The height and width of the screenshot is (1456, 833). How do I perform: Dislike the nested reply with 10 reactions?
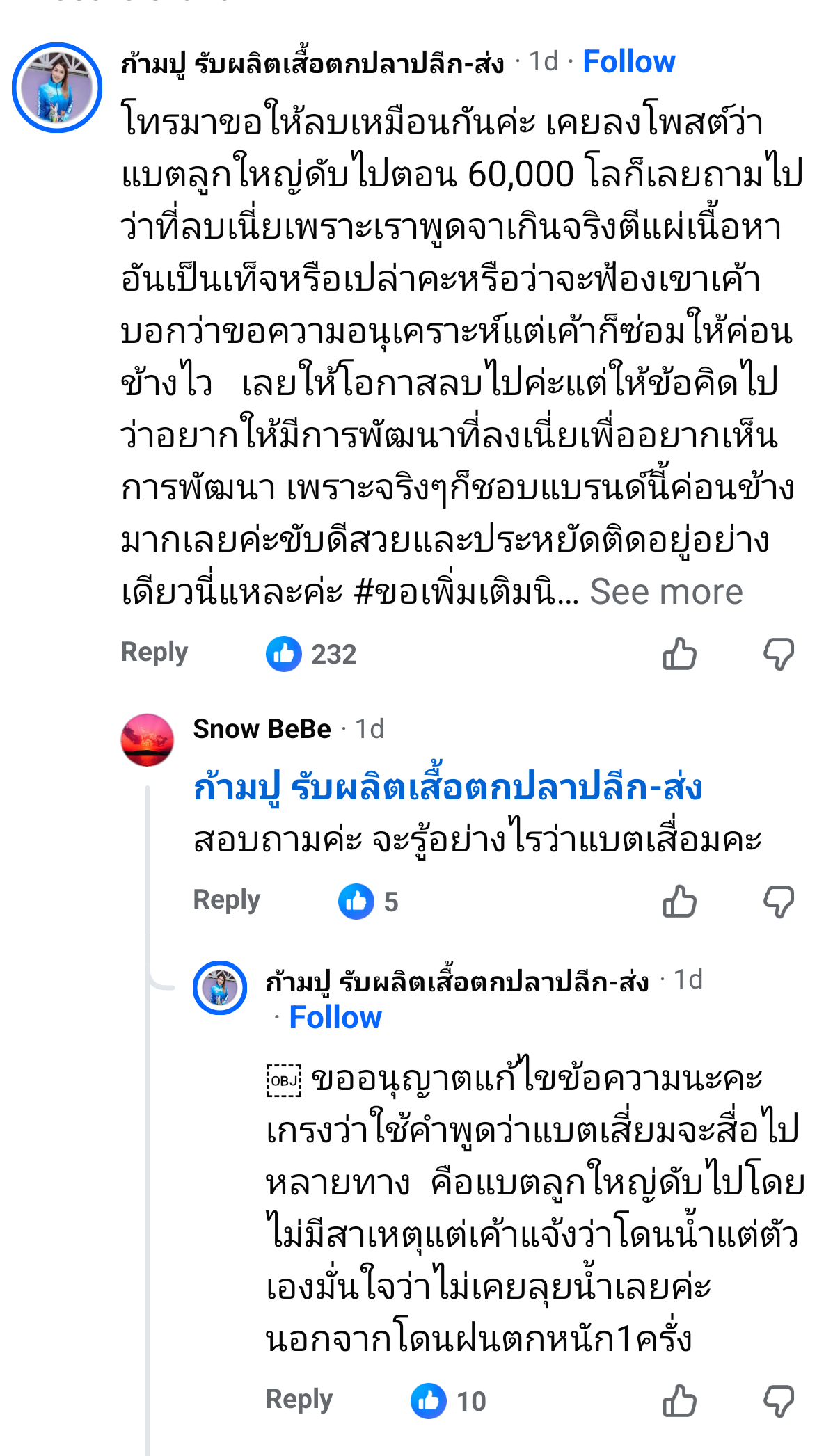778,1401
